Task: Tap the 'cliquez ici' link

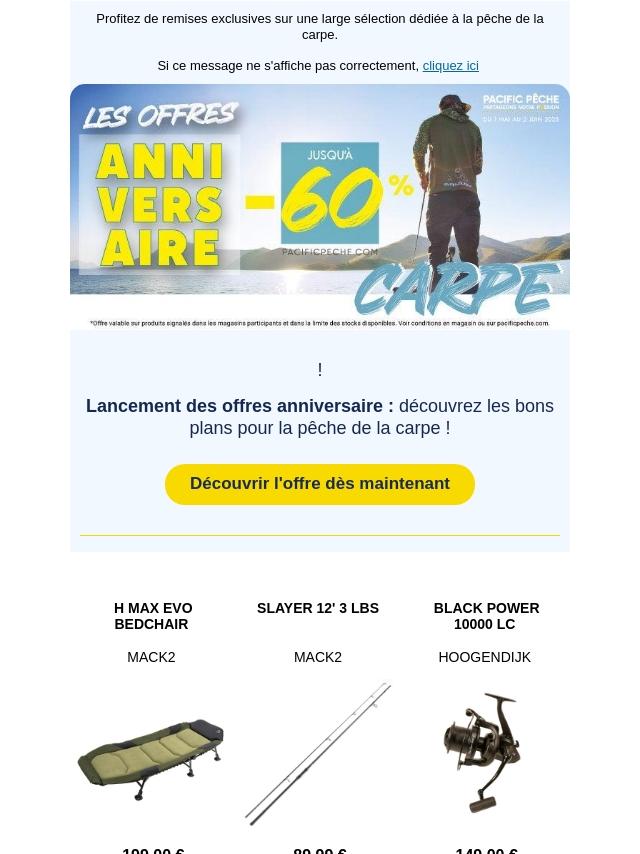Action: point(450,66)
